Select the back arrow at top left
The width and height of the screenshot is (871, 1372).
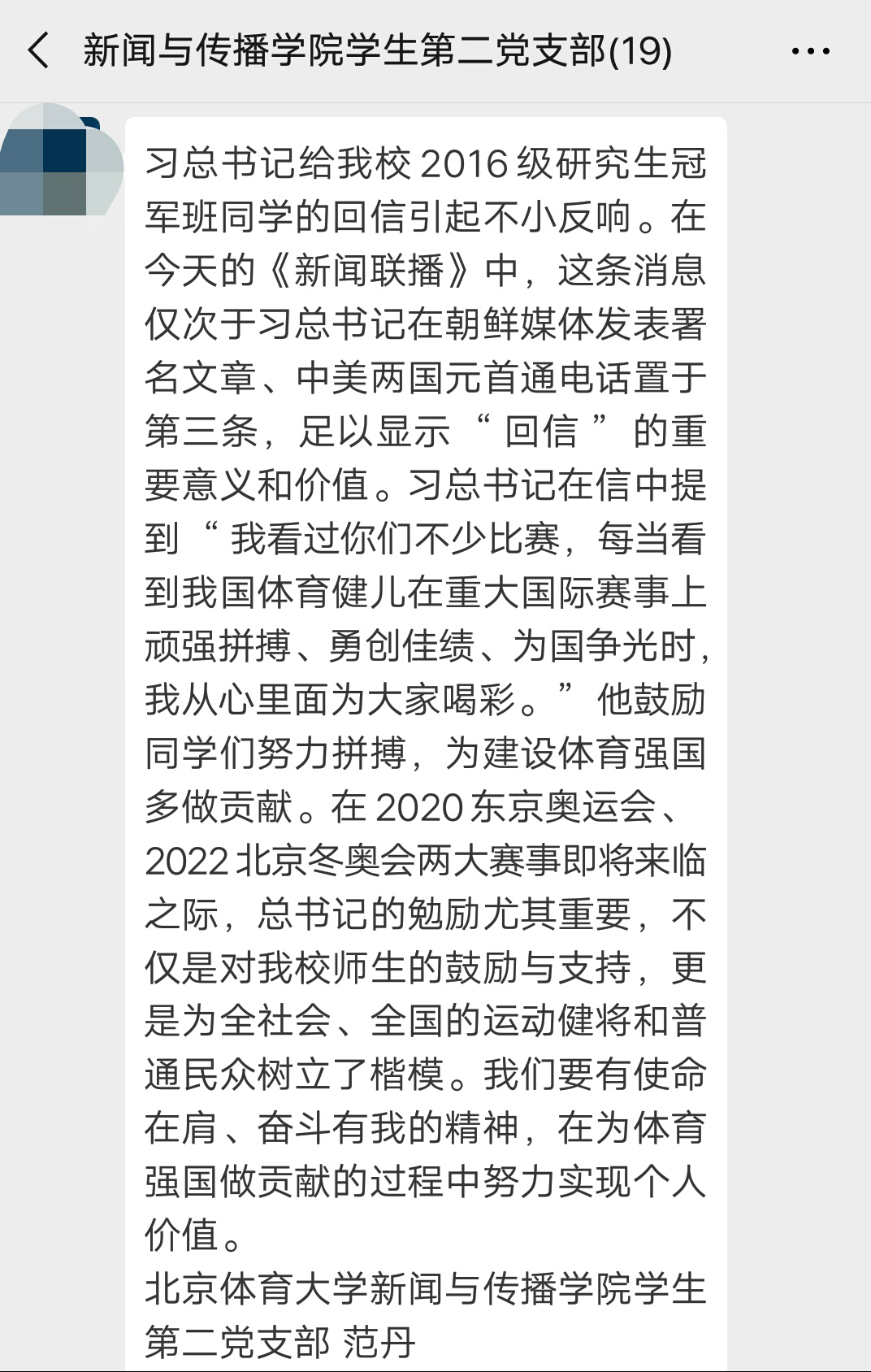36,50
